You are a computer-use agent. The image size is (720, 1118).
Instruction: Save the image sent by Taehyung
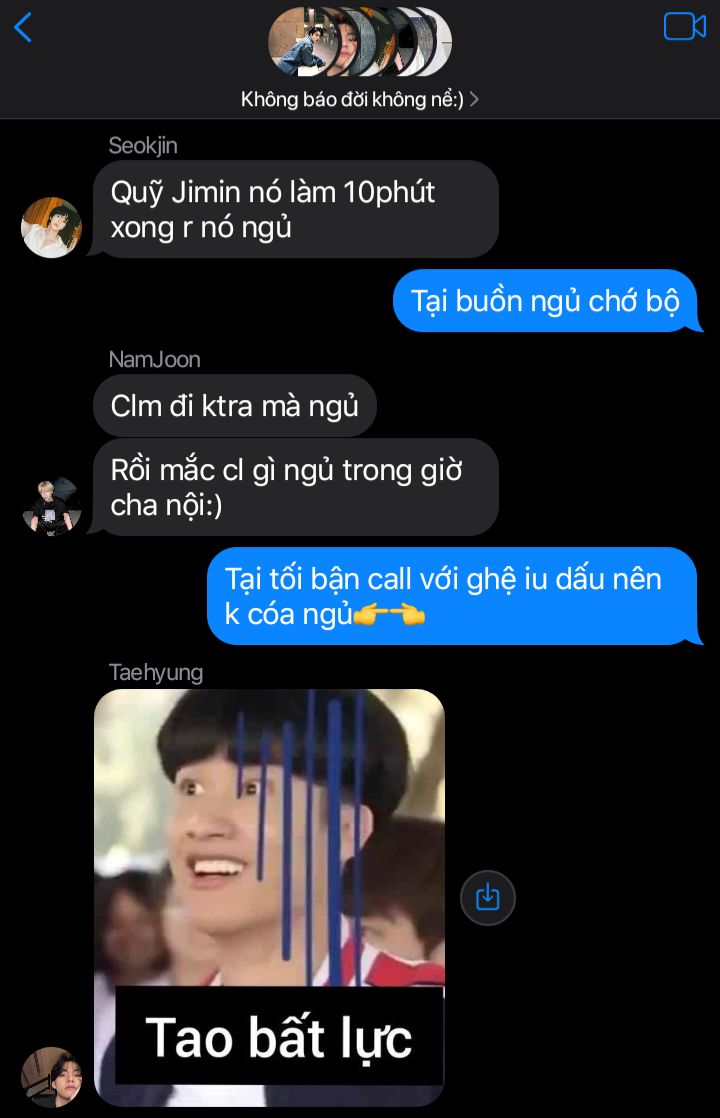(487, 897)
